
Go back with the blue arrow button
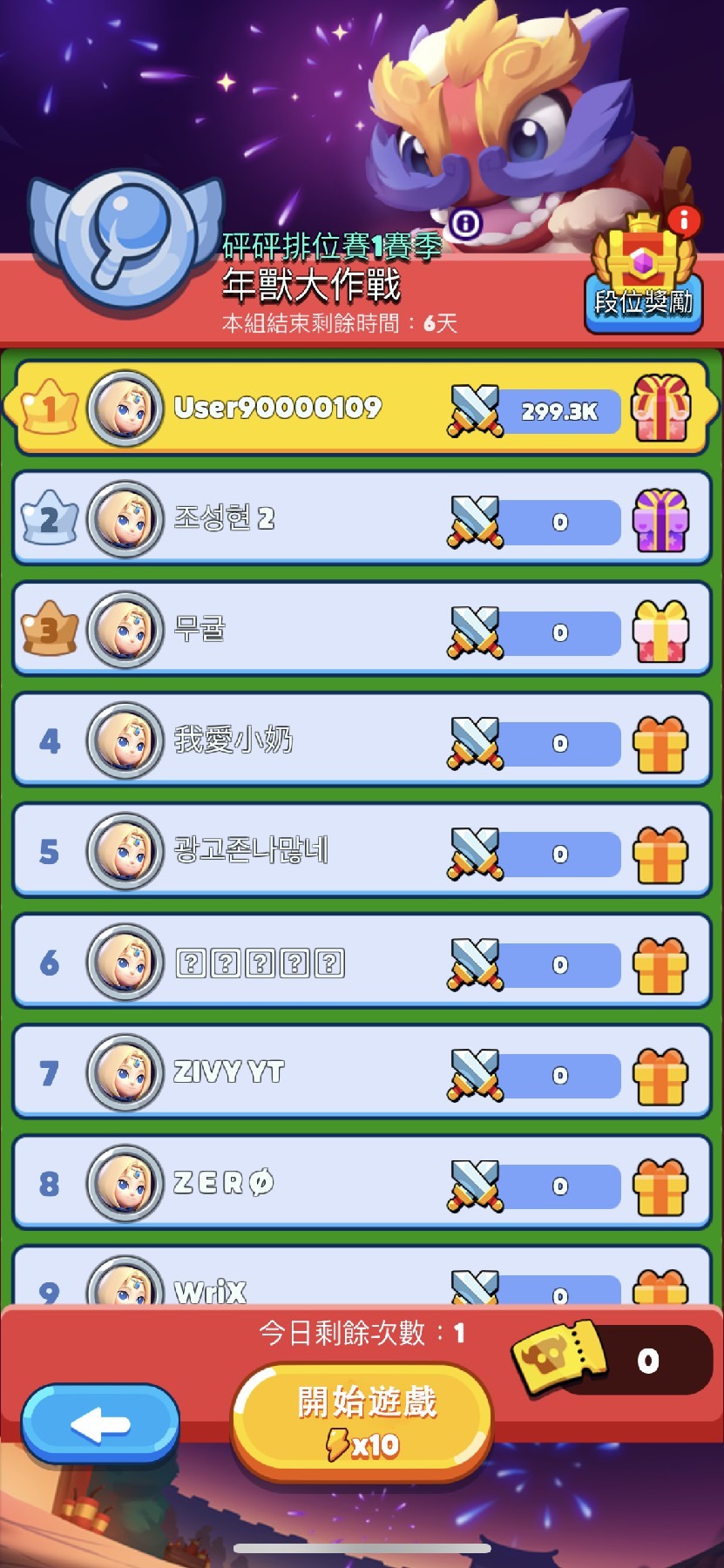click(x=100, y=1424)
